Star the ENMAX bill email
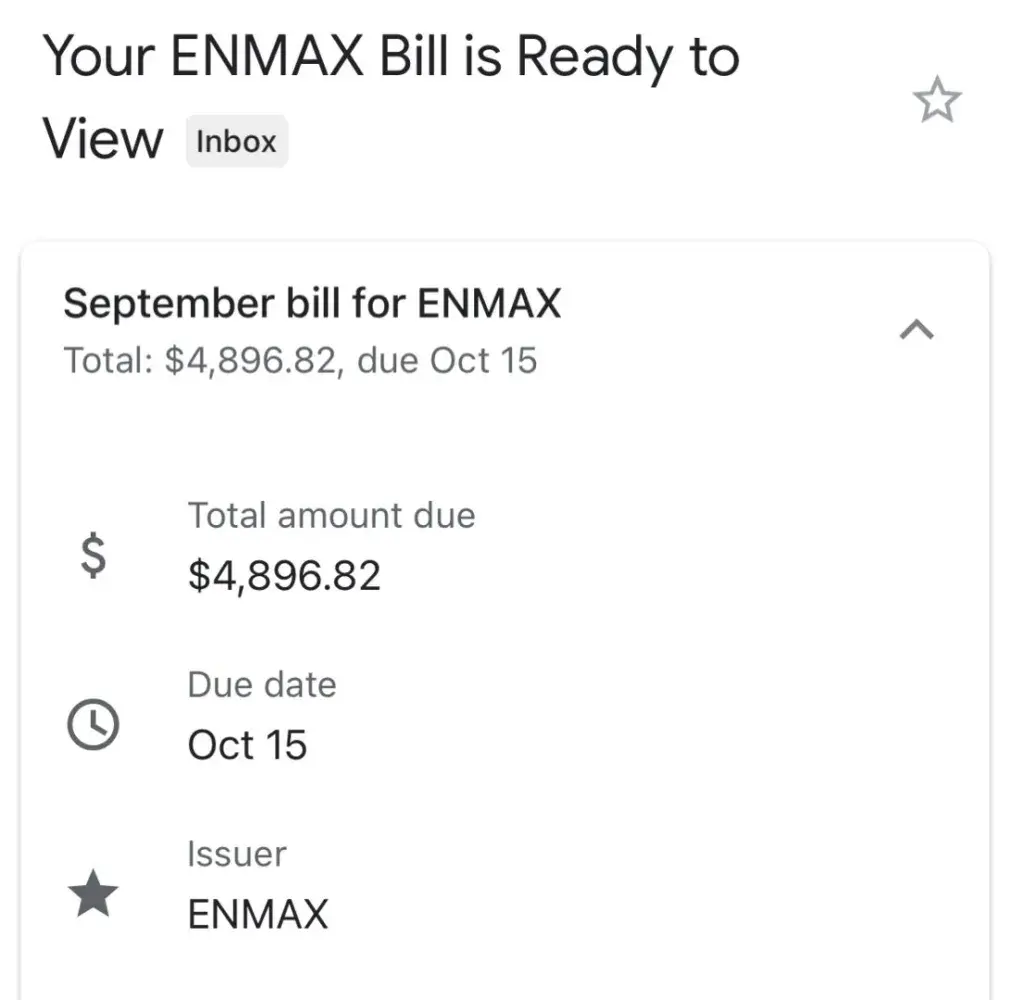This screenshot has height=1000, width=1010. click(x=936, y=102)
